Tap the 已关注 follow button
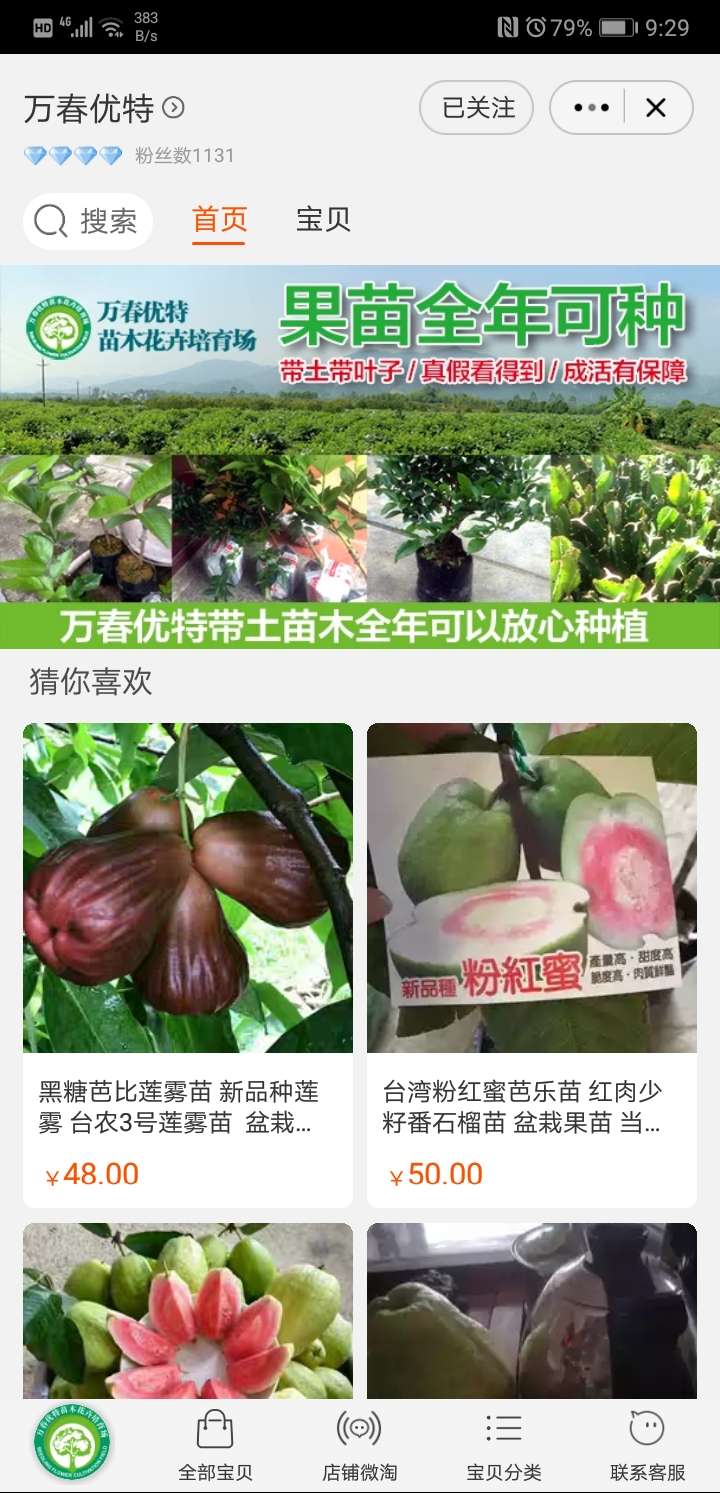This screenshot has height=1493, width=720. point(477,108)
